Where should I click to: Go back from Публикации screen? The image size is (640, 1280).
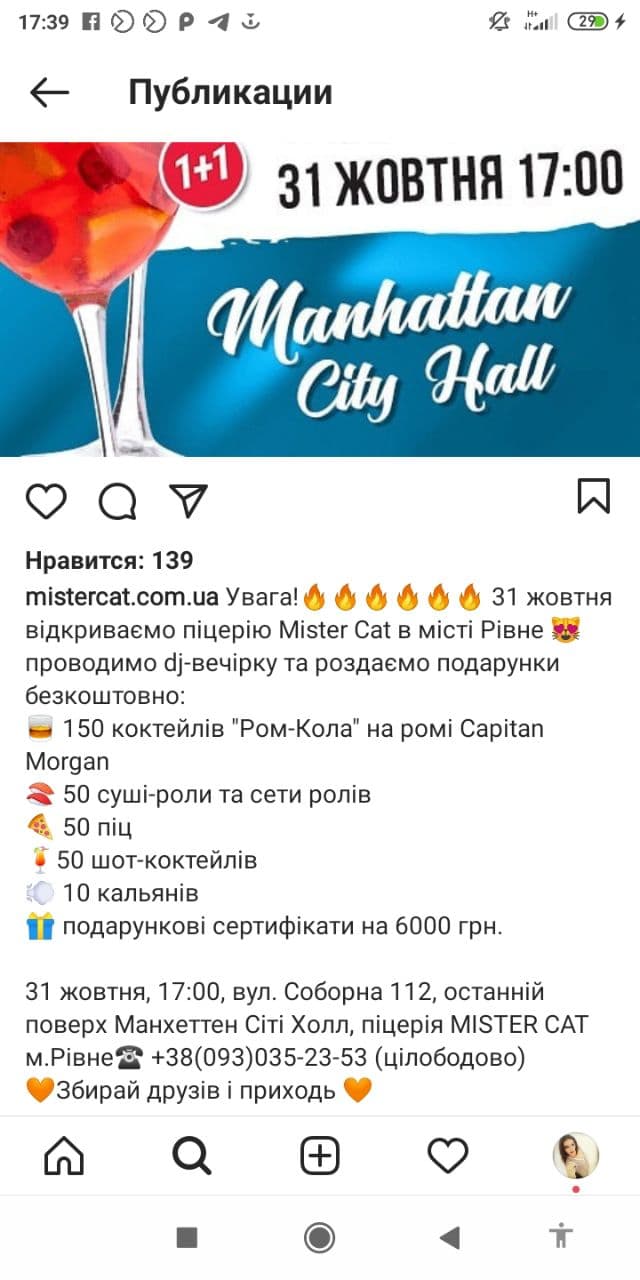49,93
